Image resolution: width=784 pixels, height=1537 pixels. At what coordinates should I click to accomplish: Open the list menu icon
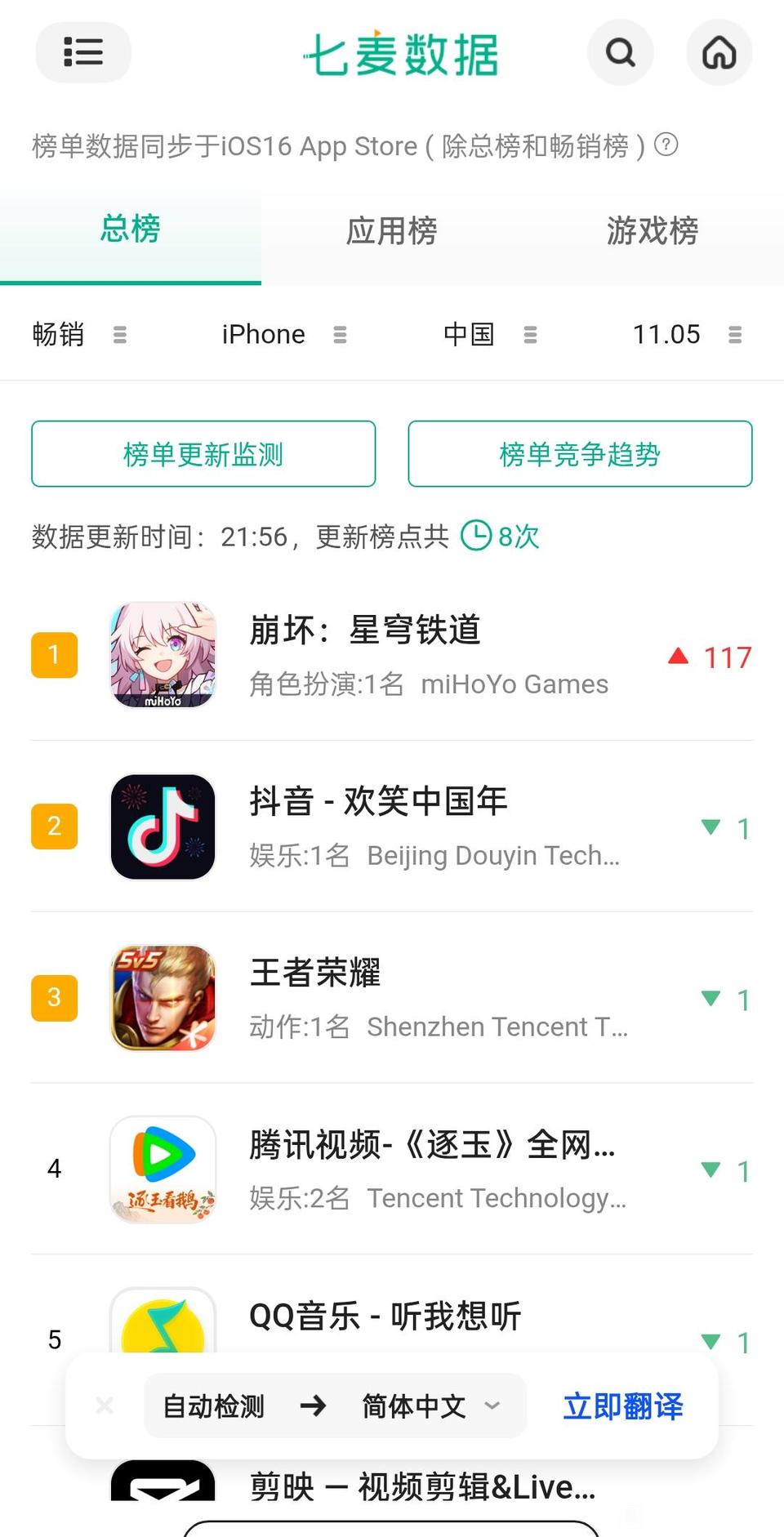coord(82,52)
